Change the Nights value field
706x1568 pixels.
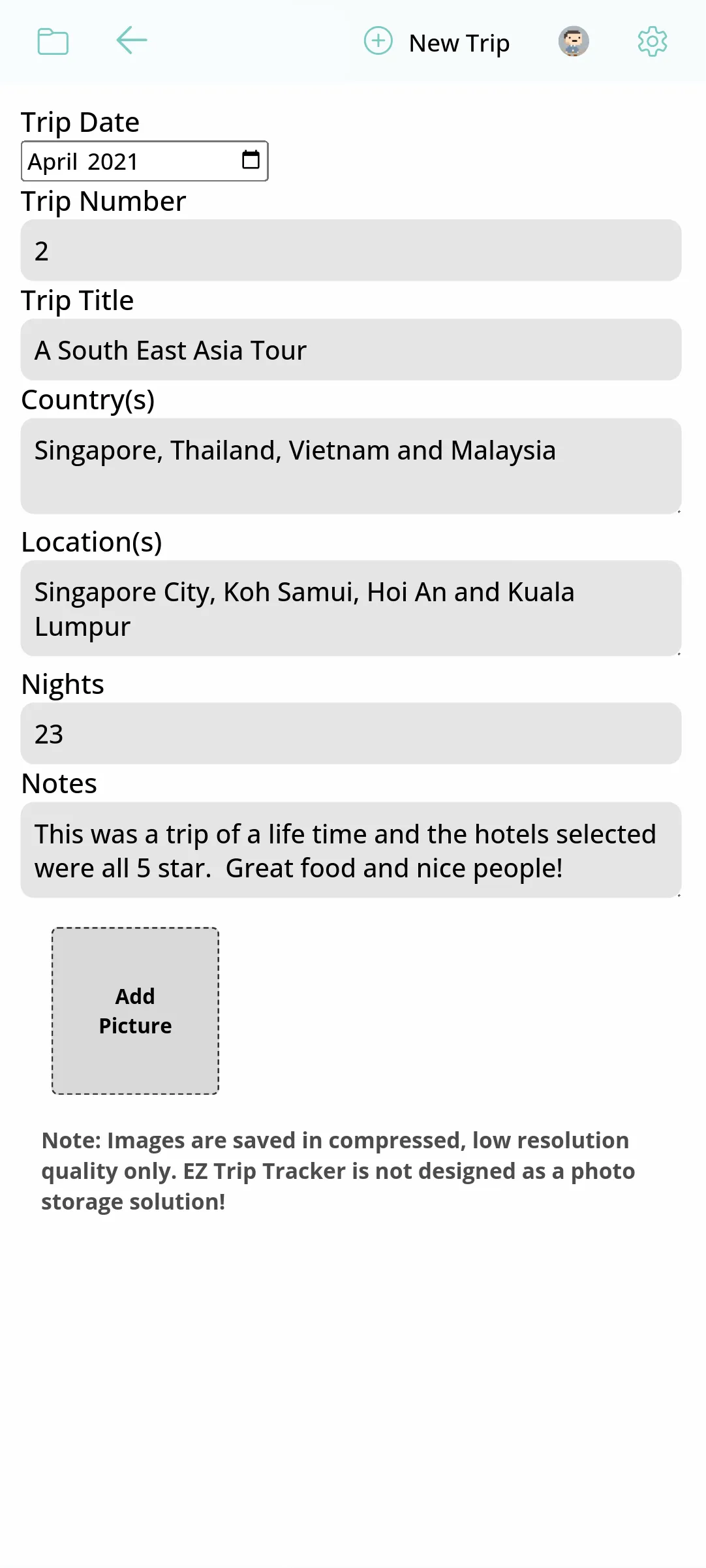351,734
